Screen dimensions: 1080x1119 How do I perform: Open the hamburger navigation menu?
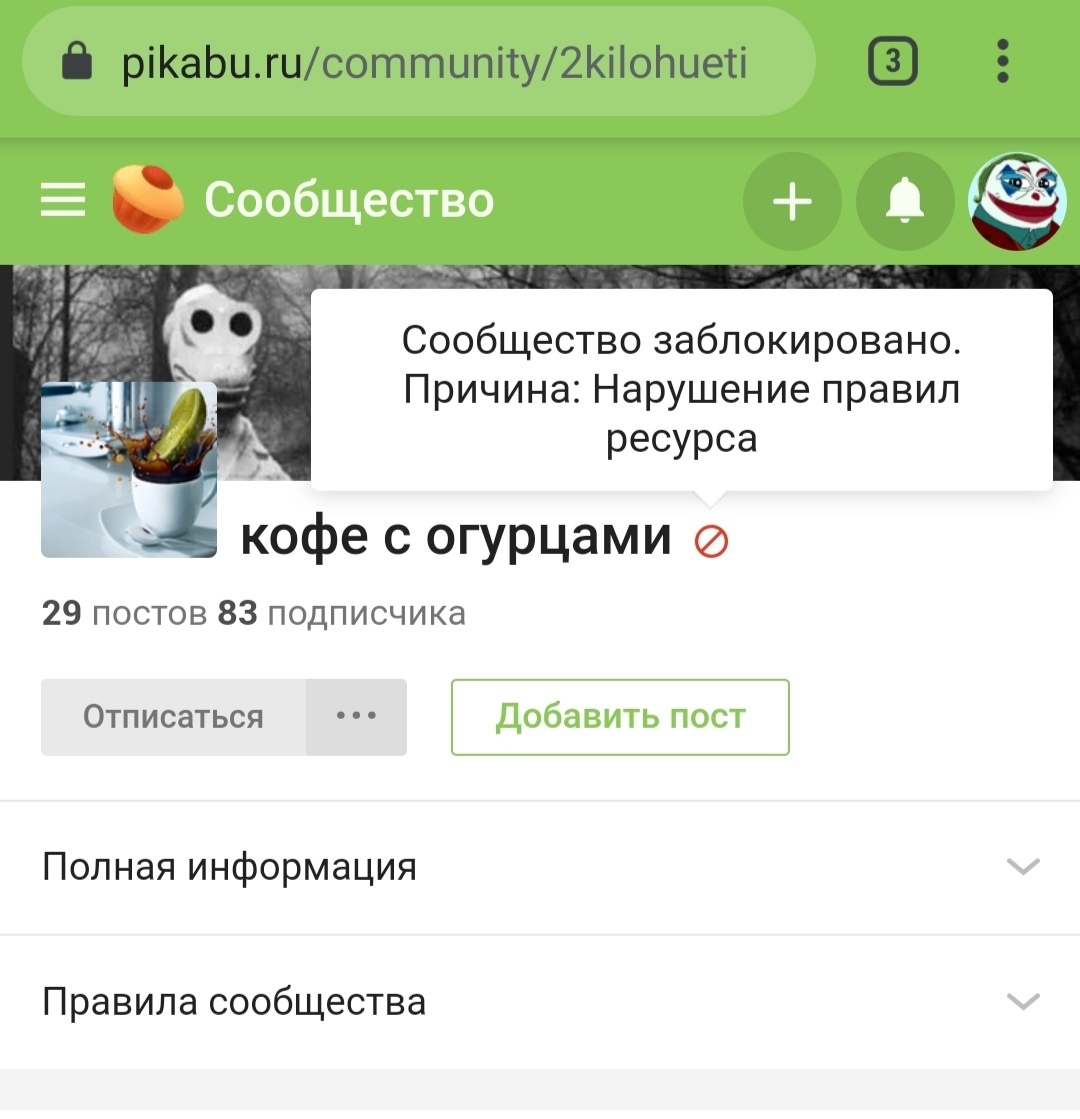(x=63, y=201)
